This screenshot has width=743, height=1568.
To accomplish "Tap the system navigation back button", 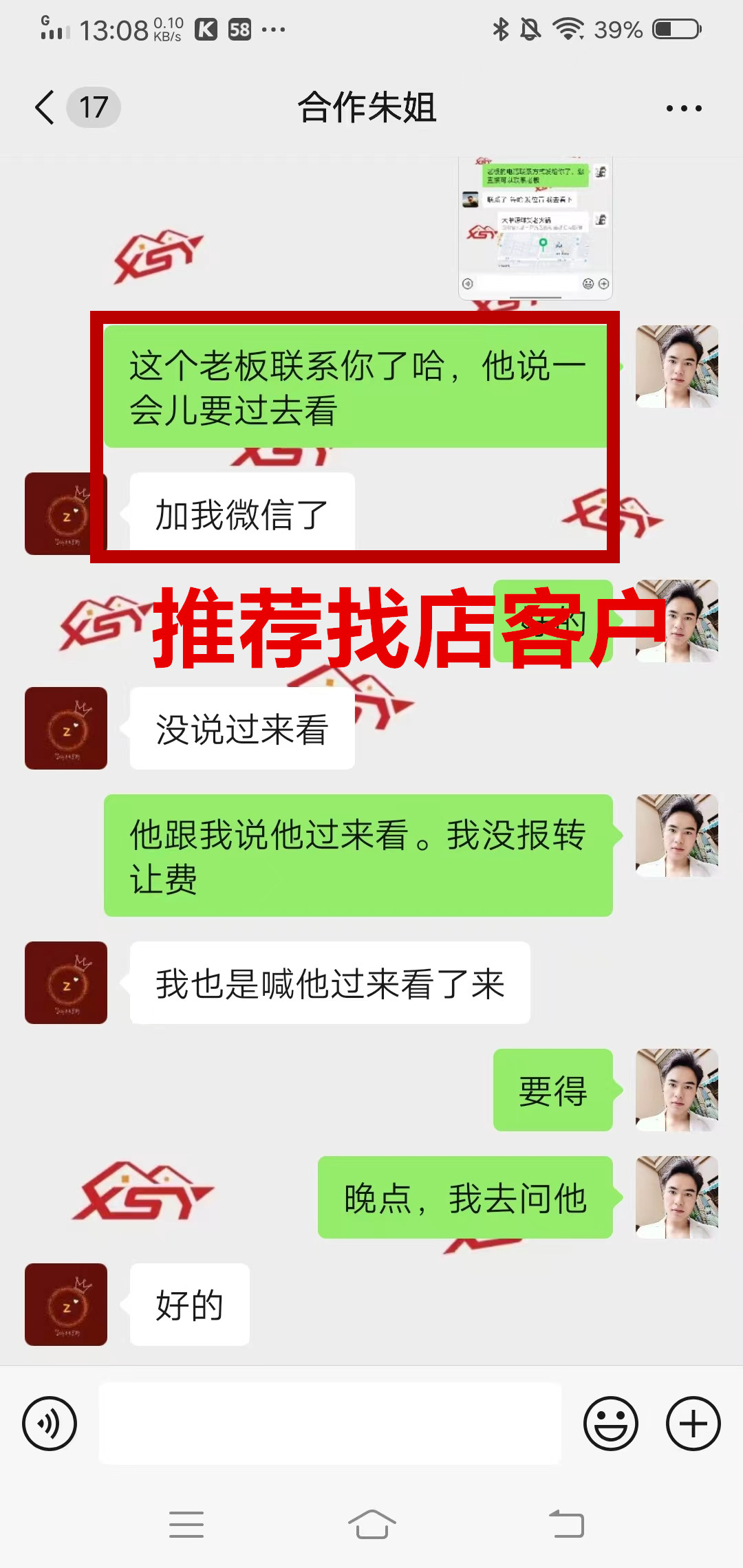I will point(566,1524).
